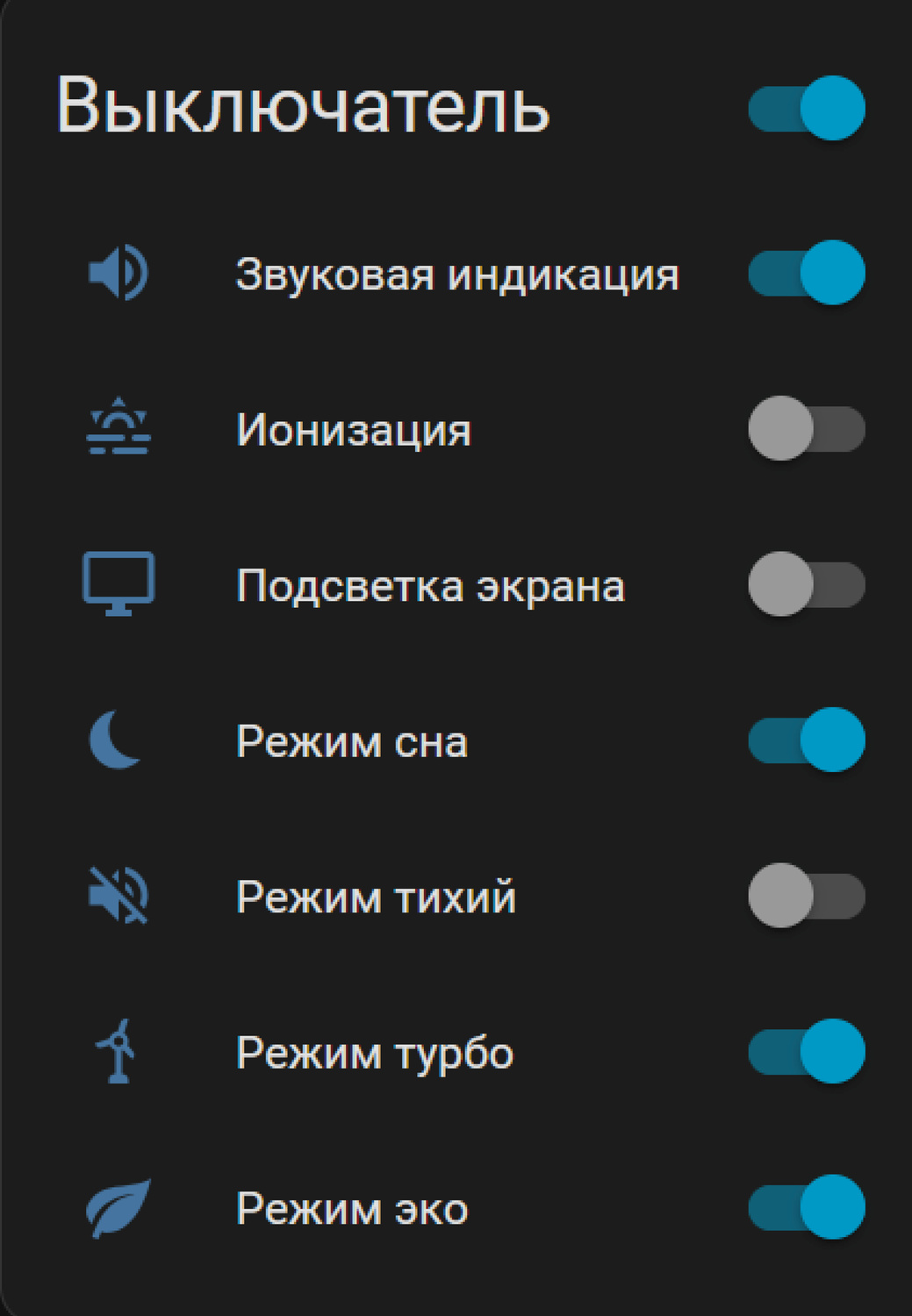This screenshot has height=1316, width=912.
Task: Disable Режим сна switch
Action: click(x=805, y=740)
